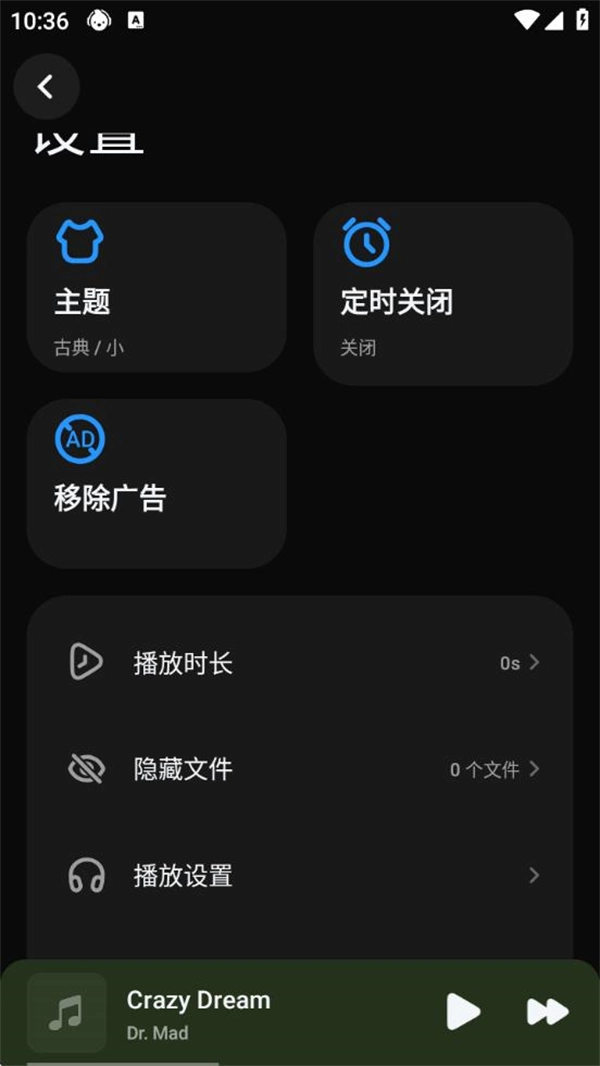Image resolution: width=600 pixels, height=1066 pixels.
Task: Open the 定时关闭 sleep timer card
Action: click(443, 294)
